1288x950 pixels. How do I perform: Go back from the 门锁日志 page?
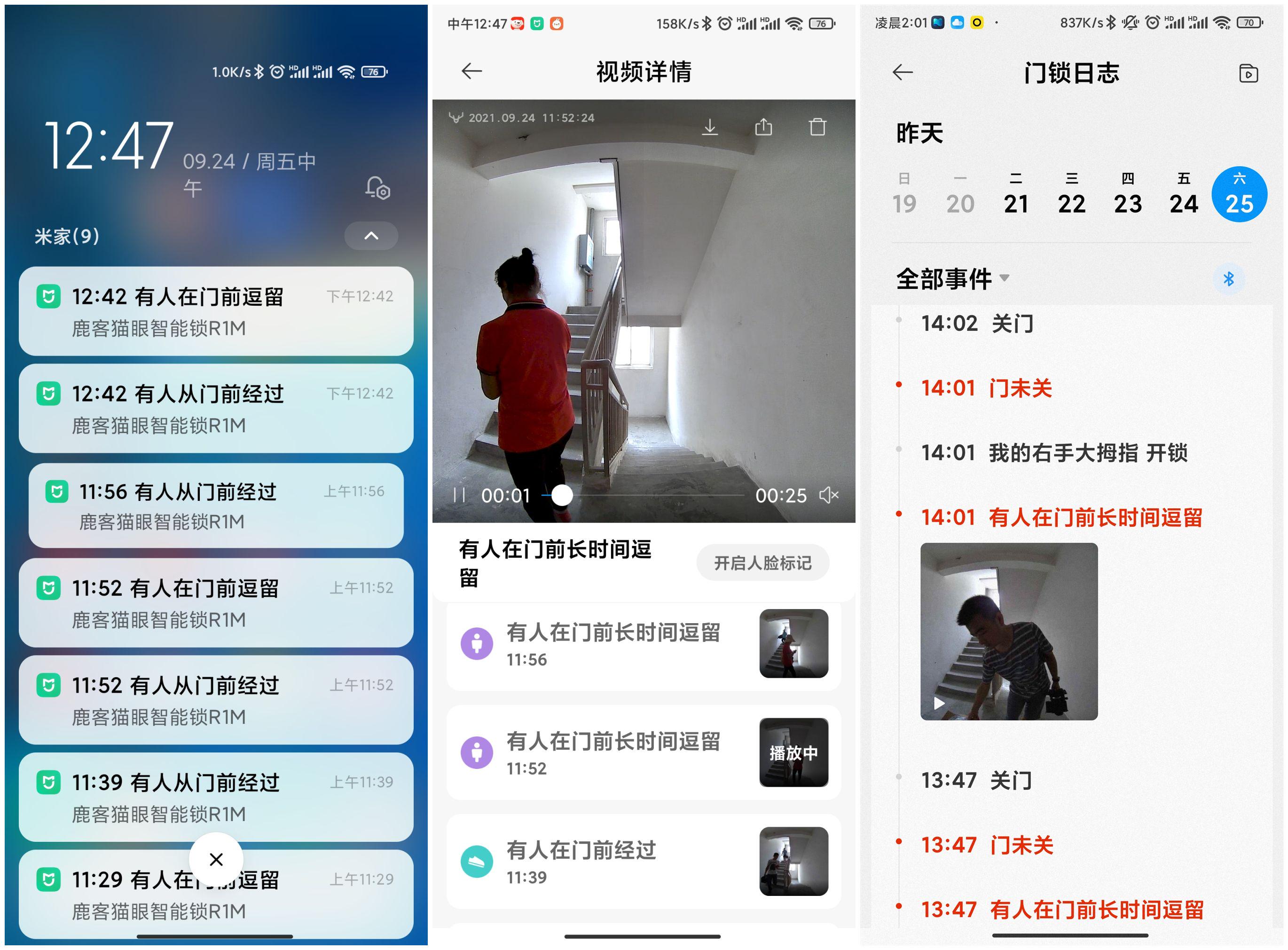(903, 72)
